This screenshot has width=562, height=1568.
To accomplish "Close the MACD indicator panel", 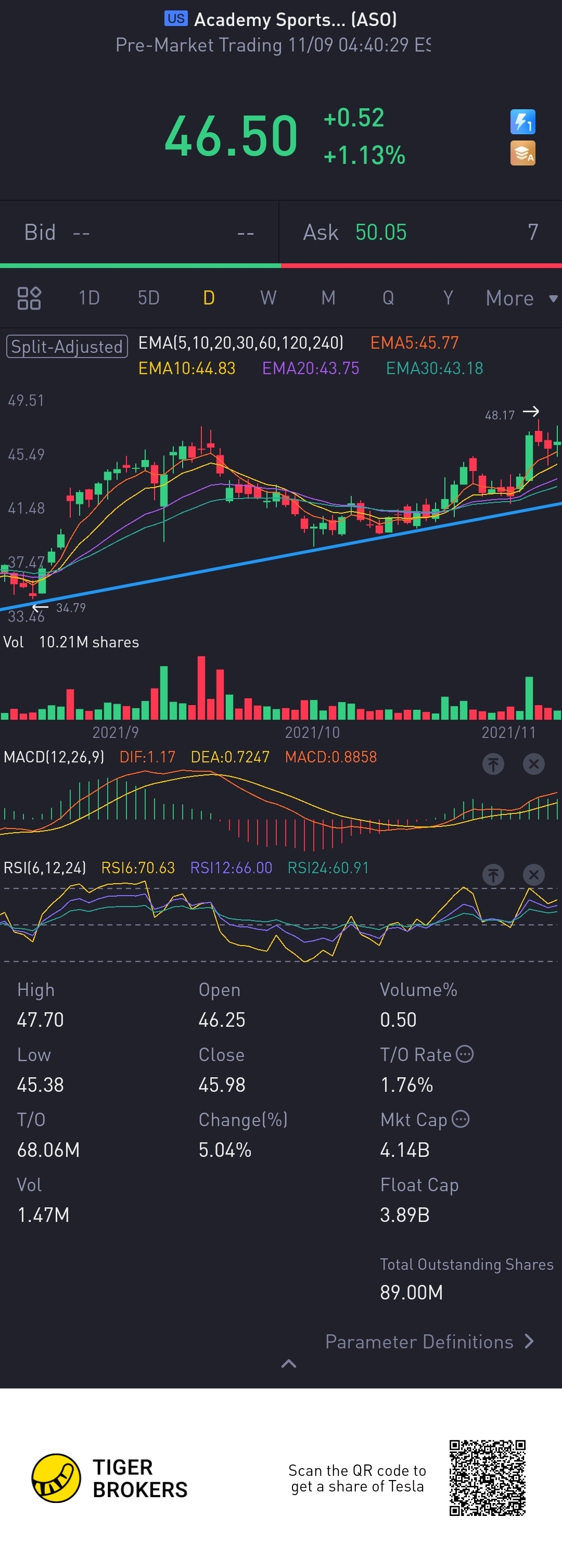I will point(533,763).
